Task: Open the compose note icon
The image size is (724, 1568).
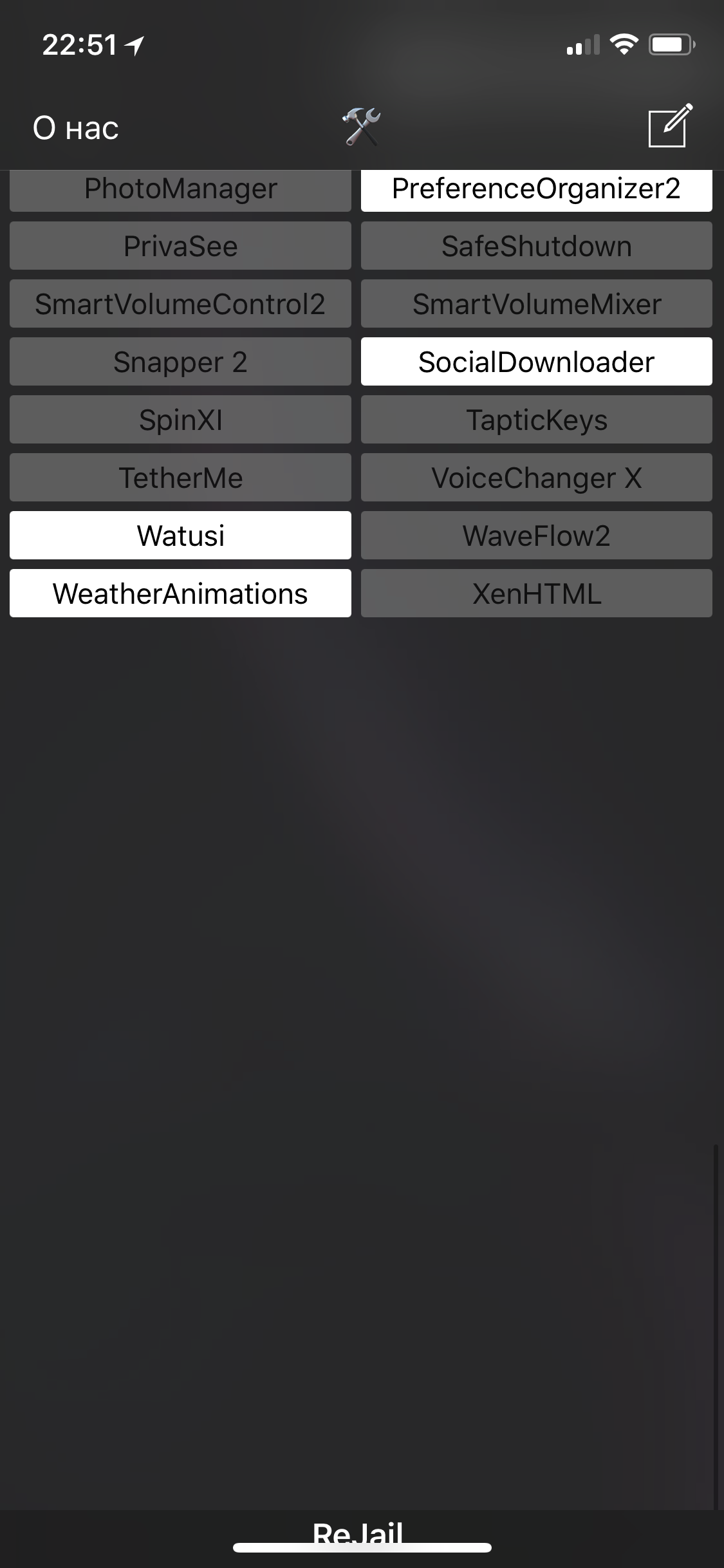Action: [x=670, y=126]
